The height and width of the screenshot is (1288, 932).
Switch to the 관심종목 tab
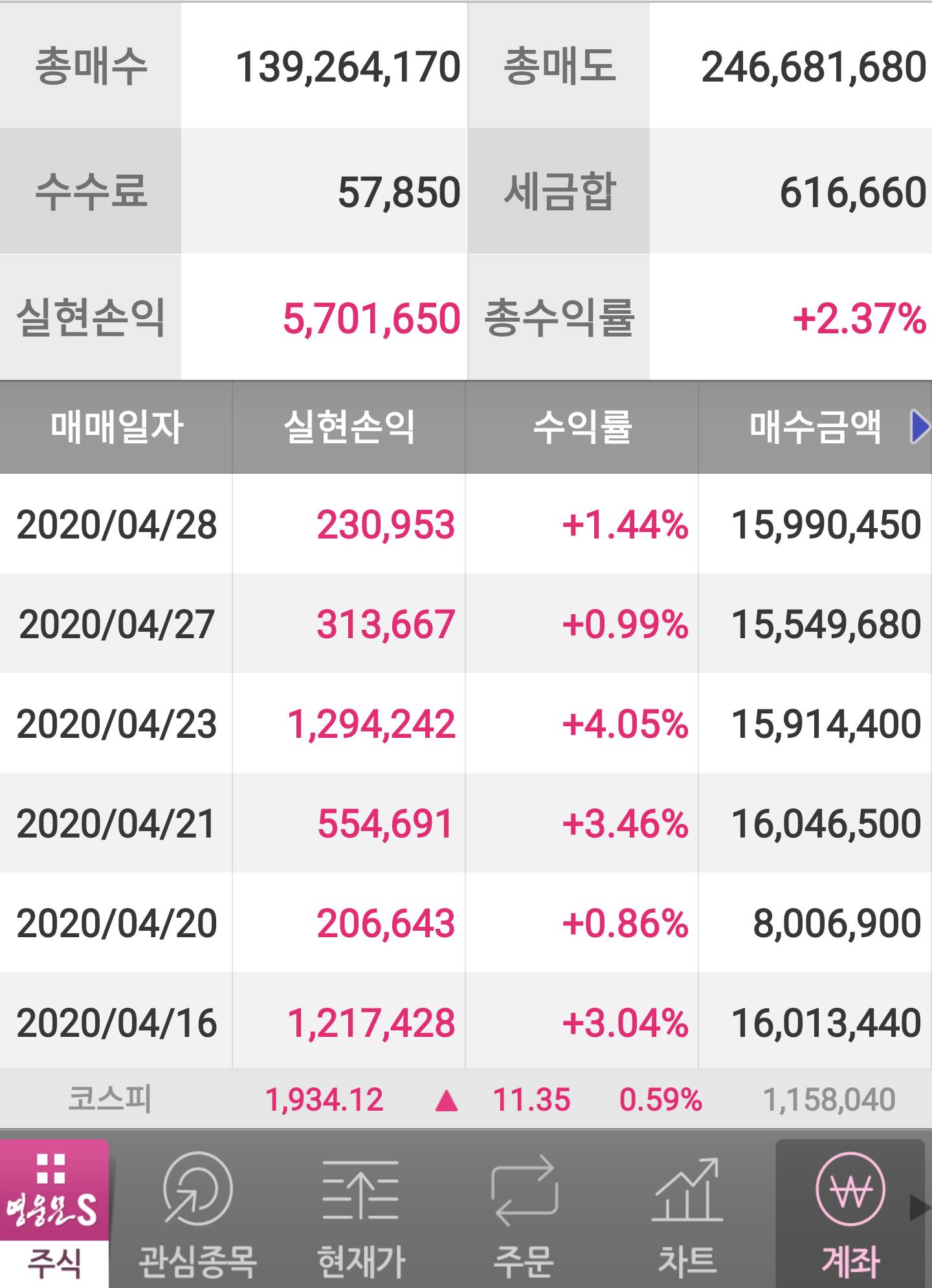click(197, 1214)
